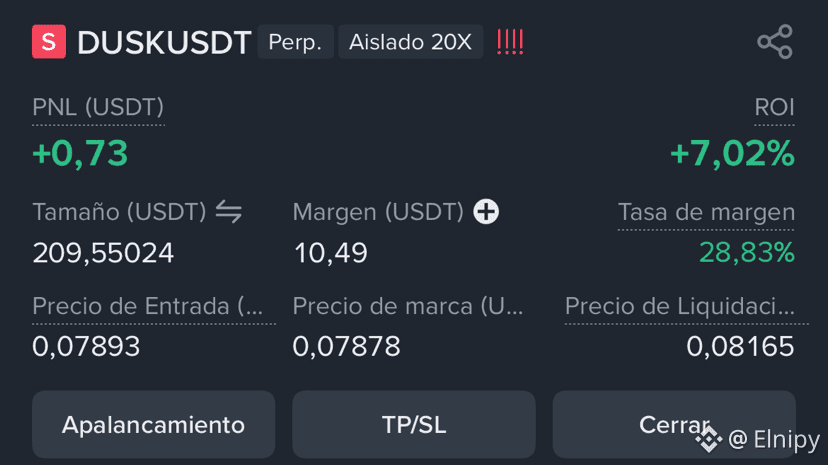Screen dimensions: 828x465
Task: Open the DUSKUSDT perpetual pair
Action: [x=163, y=43]
